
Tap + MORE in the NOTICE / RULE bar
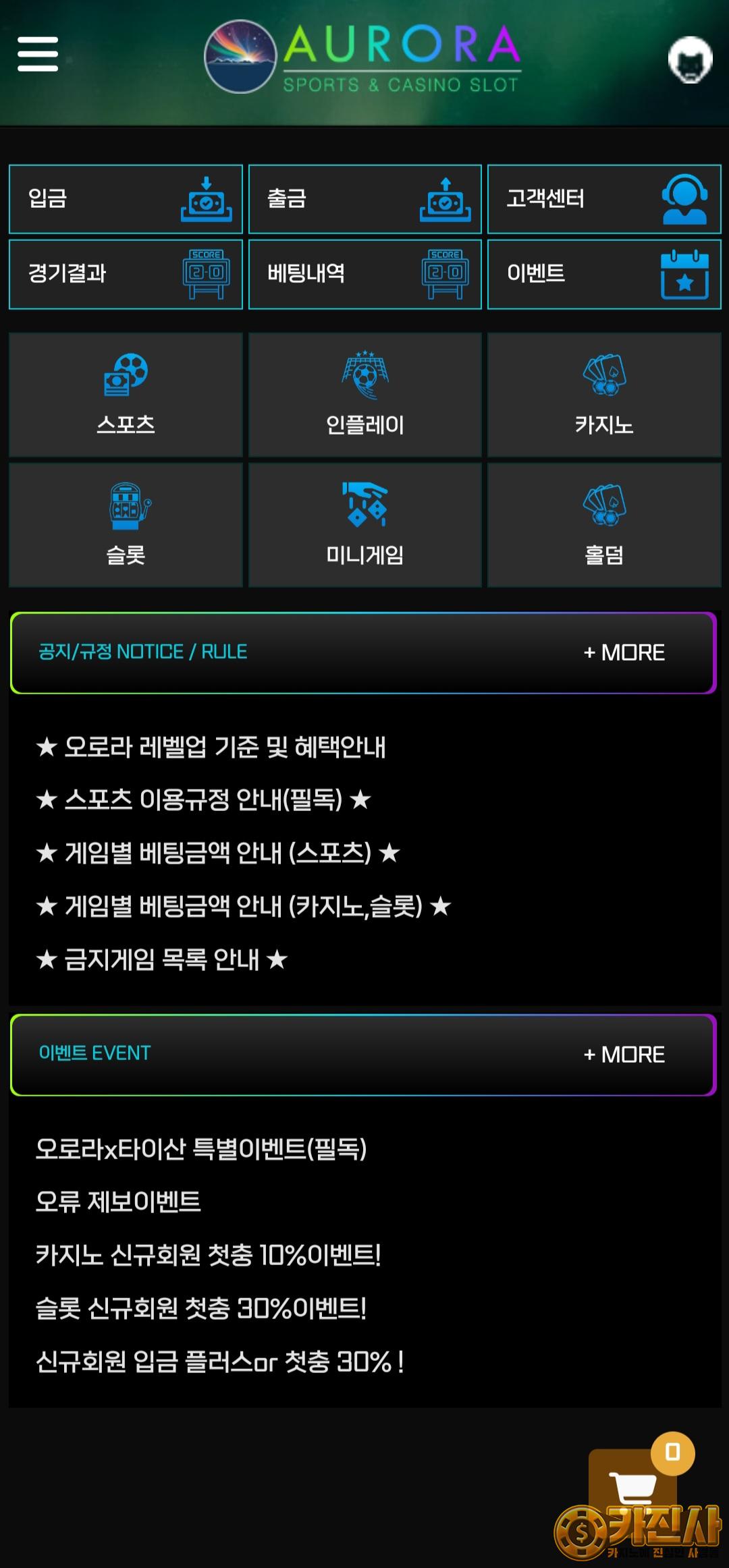624,652
